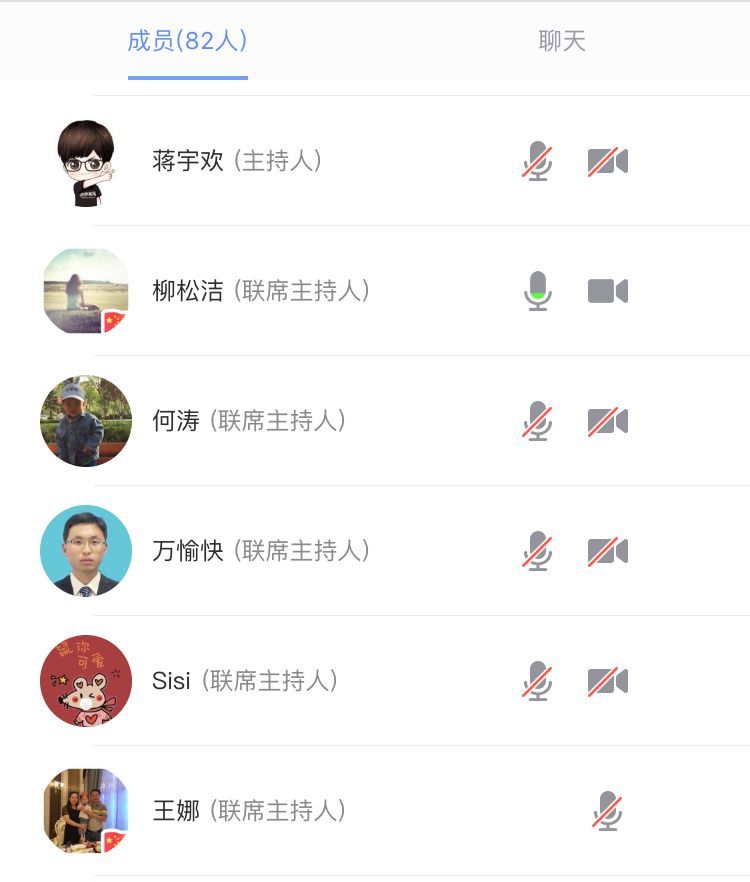The image size is (750, 882).
Task: Tap the microphone icon for 何涛
Action: (x=538, y=421)
